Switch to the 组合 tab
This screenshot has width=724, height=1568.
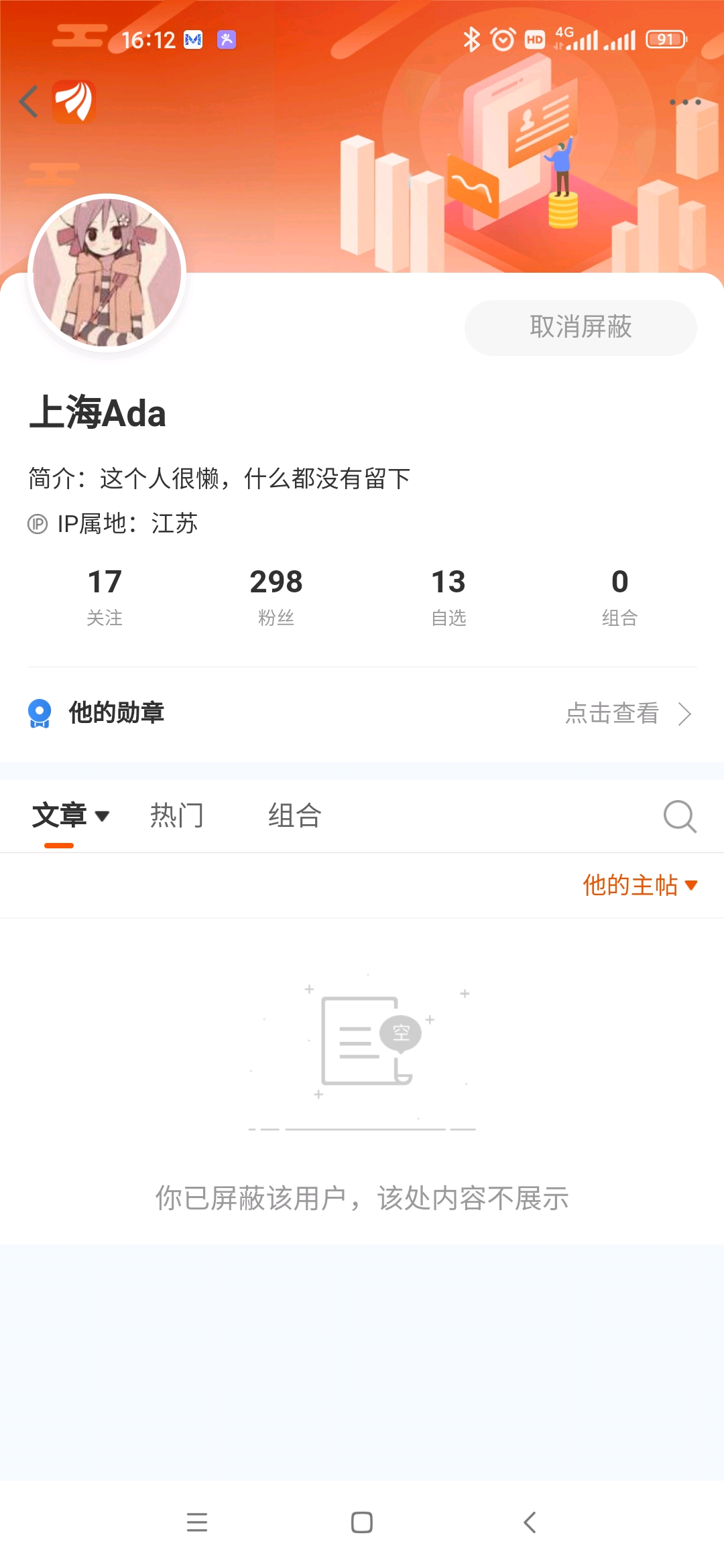[295, 815]
